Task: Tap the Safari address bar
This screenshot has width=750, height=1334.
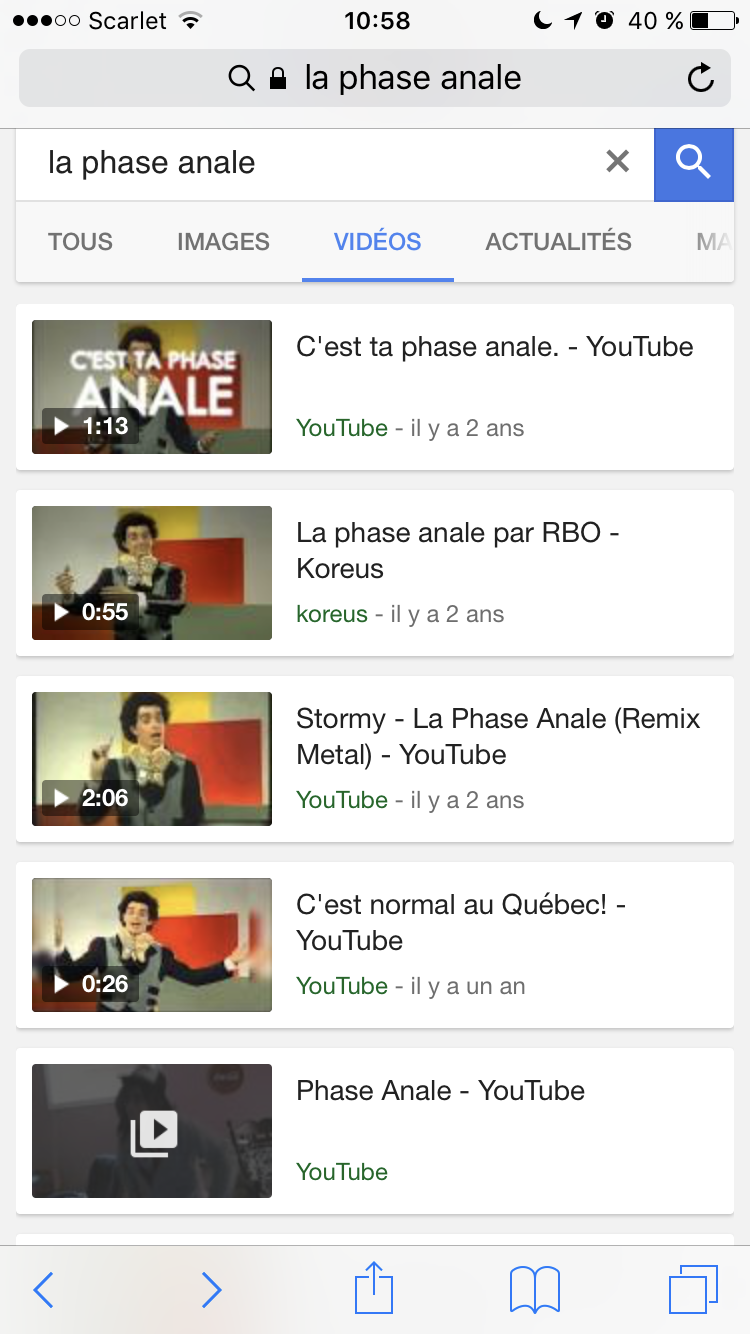Action: point(375,78)
